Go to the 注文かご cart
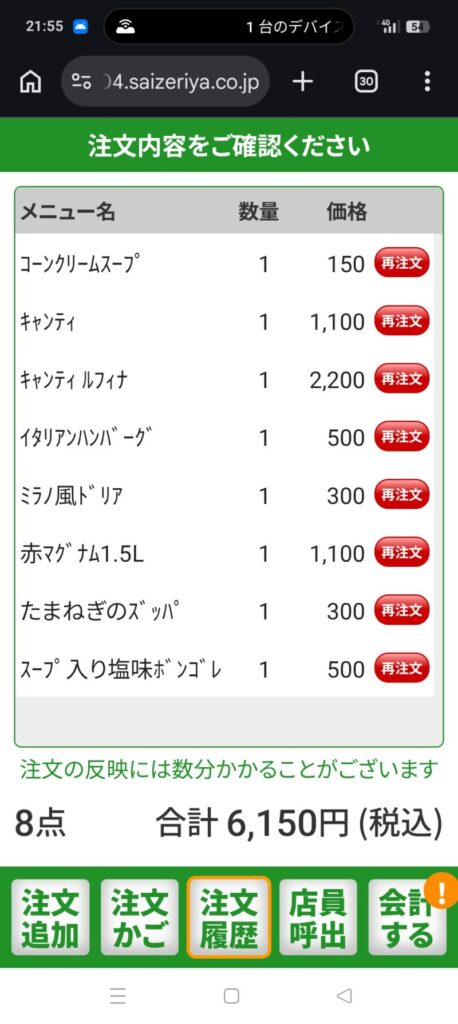The width and height of the screenshot is (458, 1024). point(140,918)
